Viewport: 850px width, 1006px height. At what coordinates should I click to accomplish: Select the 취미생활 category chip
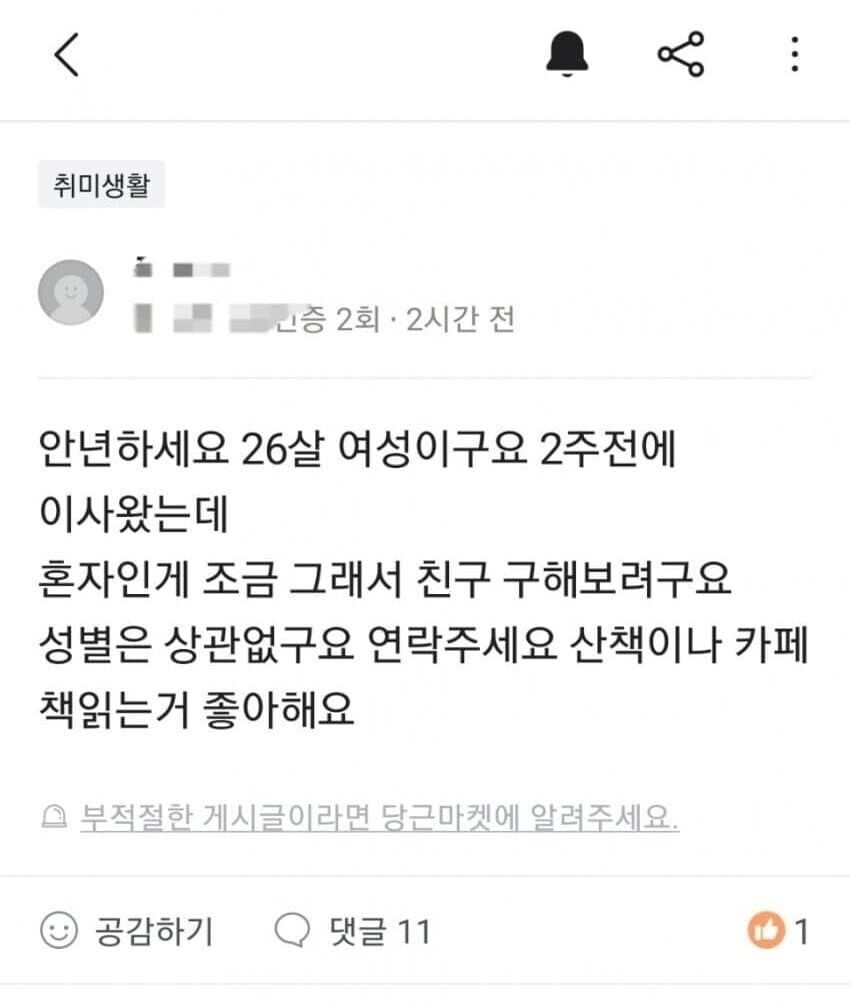[x=101, y=186]
